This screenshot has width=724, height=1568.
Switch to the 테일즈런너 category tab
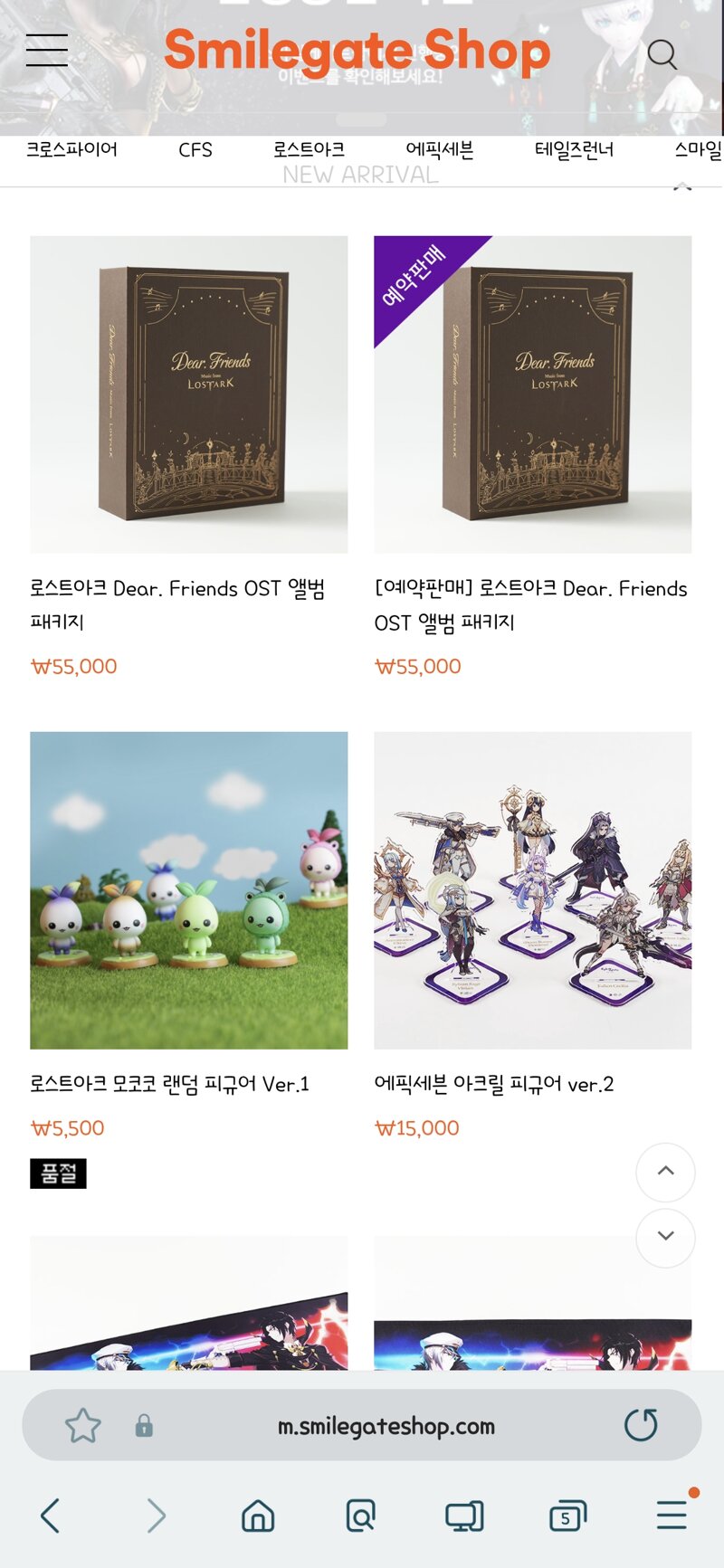click(574, 149)
